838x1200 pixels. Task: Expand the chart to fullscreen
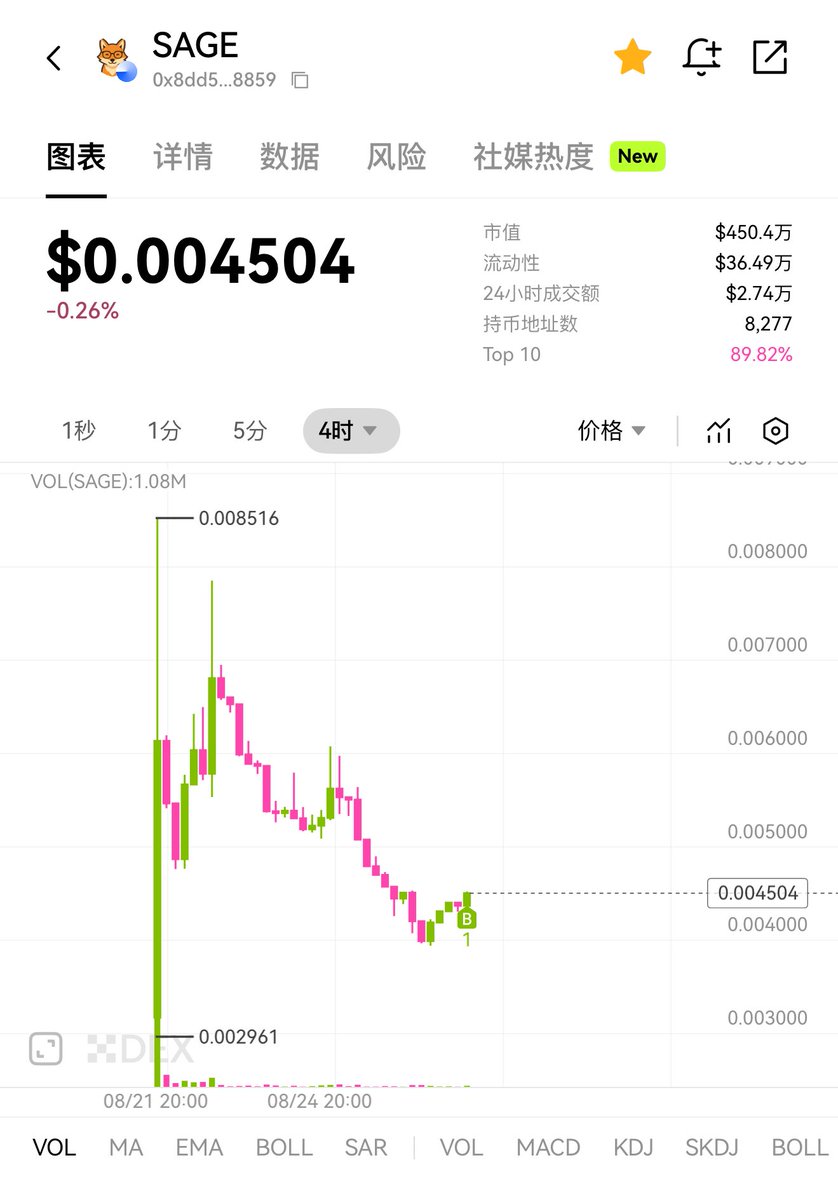pos(45,1048)
